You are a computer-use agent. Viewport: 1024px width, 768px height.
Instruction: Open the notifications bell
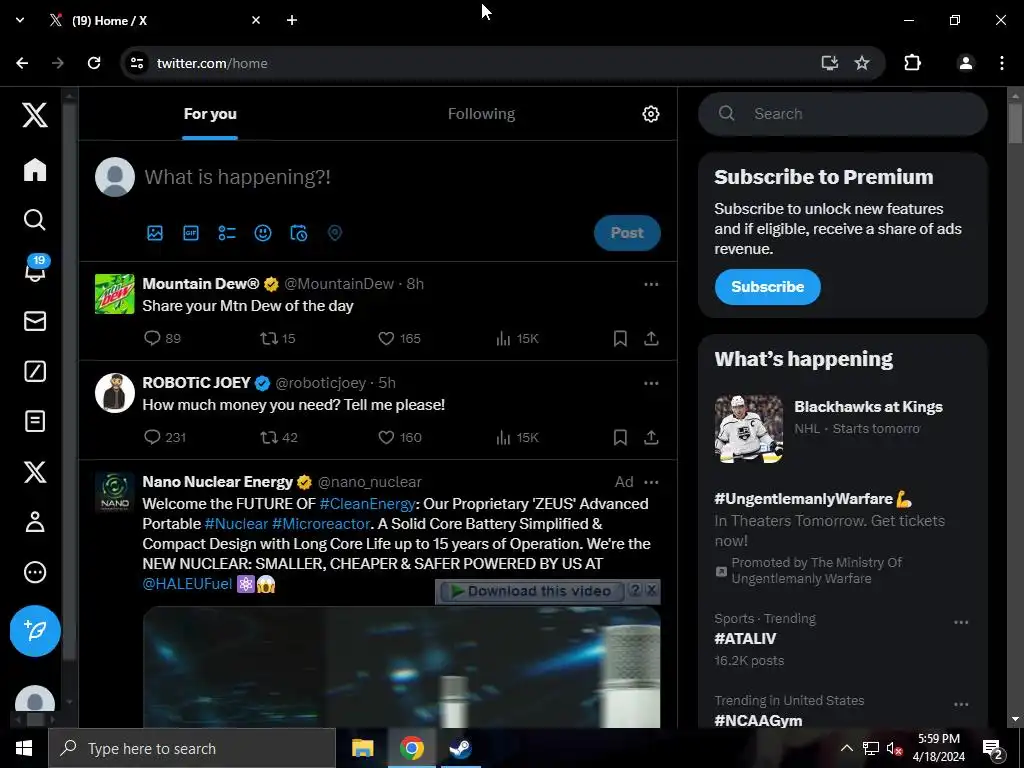(35, 270)
